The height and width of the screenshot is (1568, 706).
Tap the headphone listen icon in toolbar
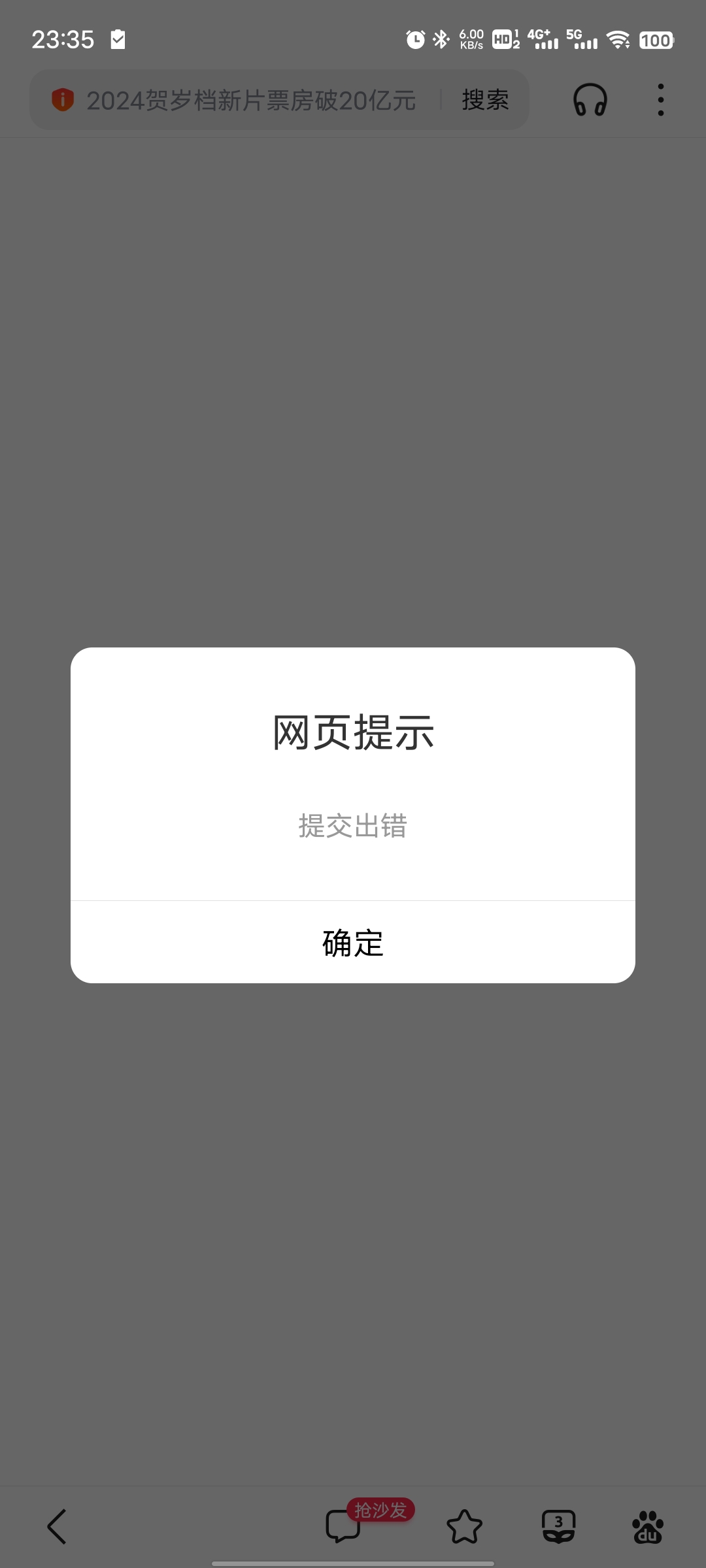coord(590,101)
